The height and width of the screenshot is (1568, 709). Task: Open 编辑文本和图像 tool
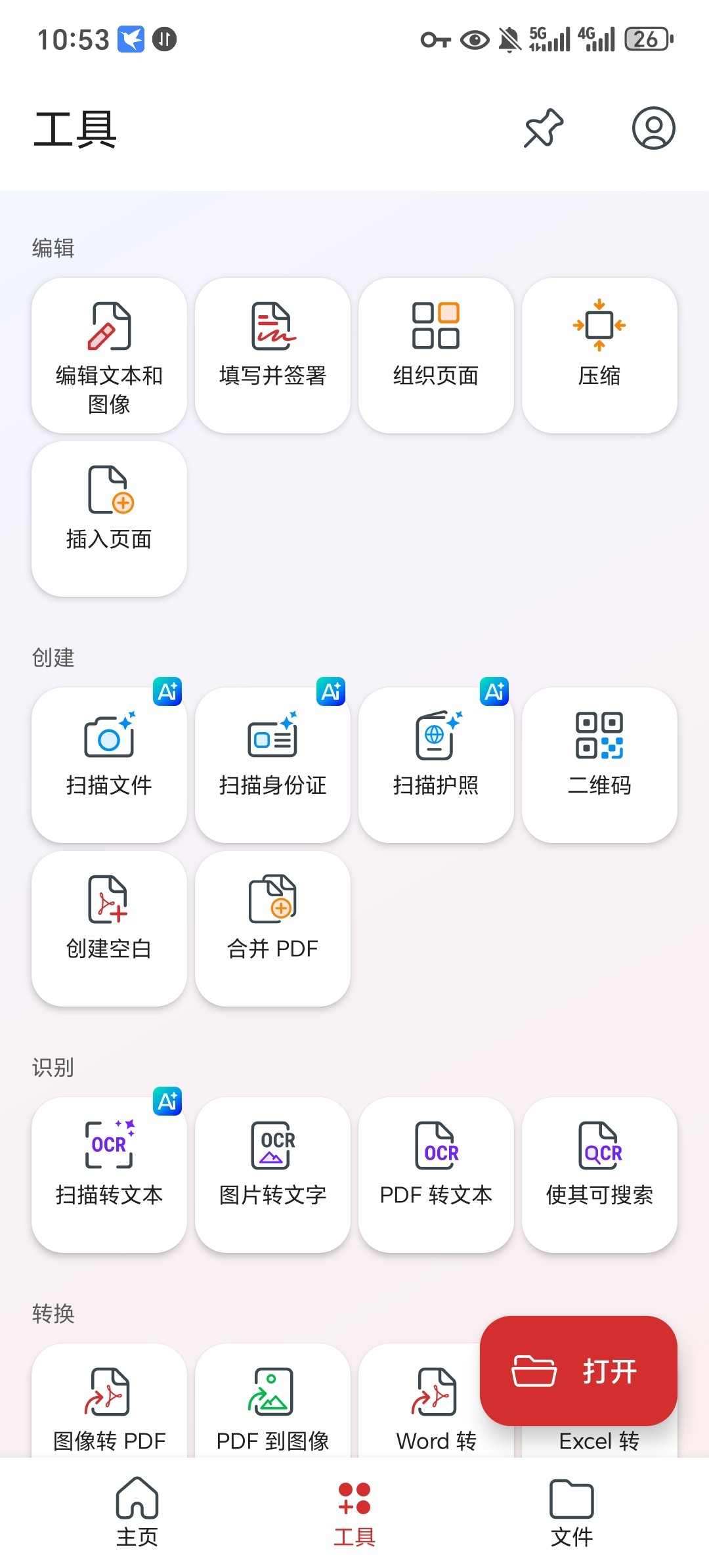tap(109, 355)
